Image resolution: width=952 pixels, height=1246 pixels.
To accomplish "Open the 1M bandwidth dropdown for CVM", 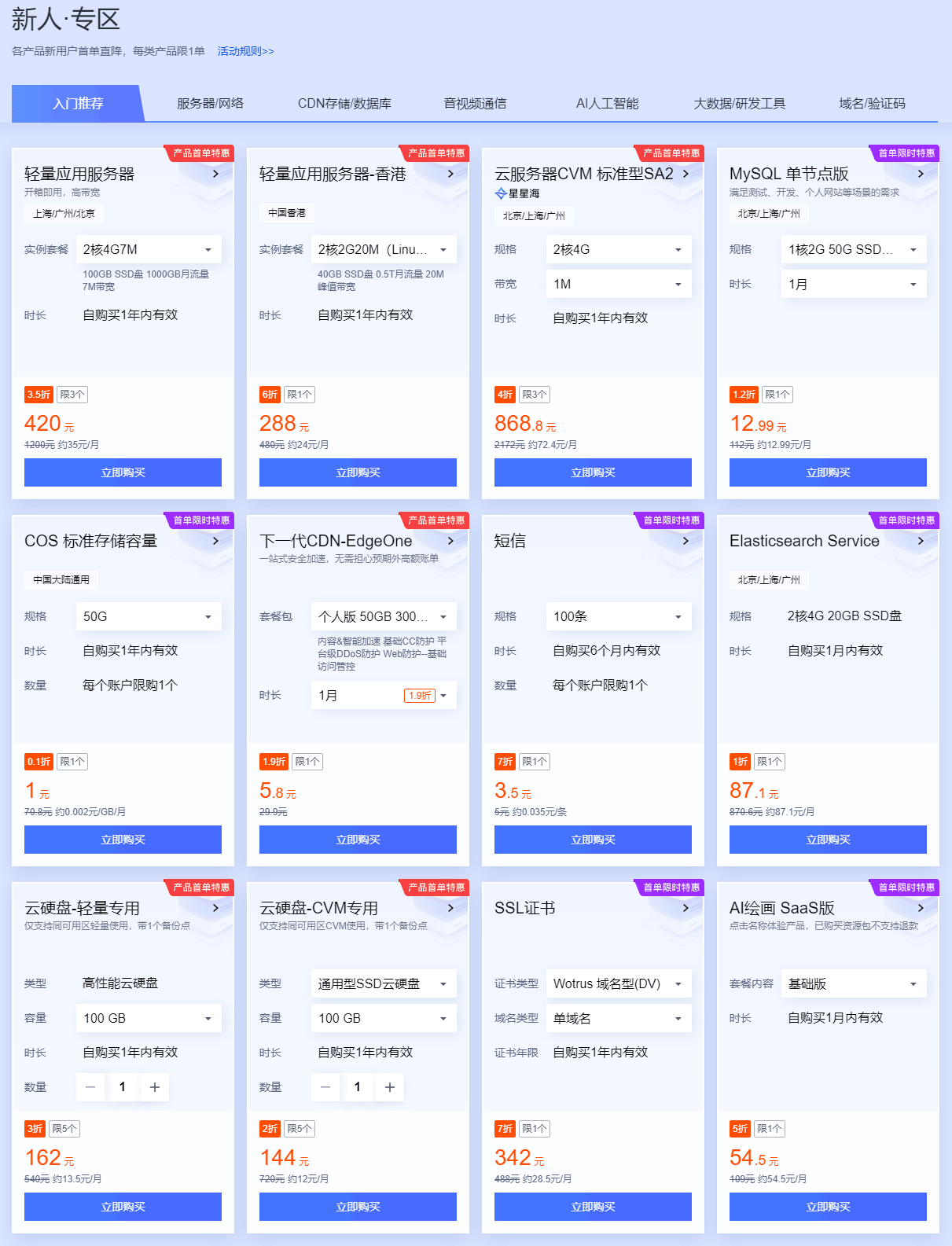I will [x=618, y=285].
